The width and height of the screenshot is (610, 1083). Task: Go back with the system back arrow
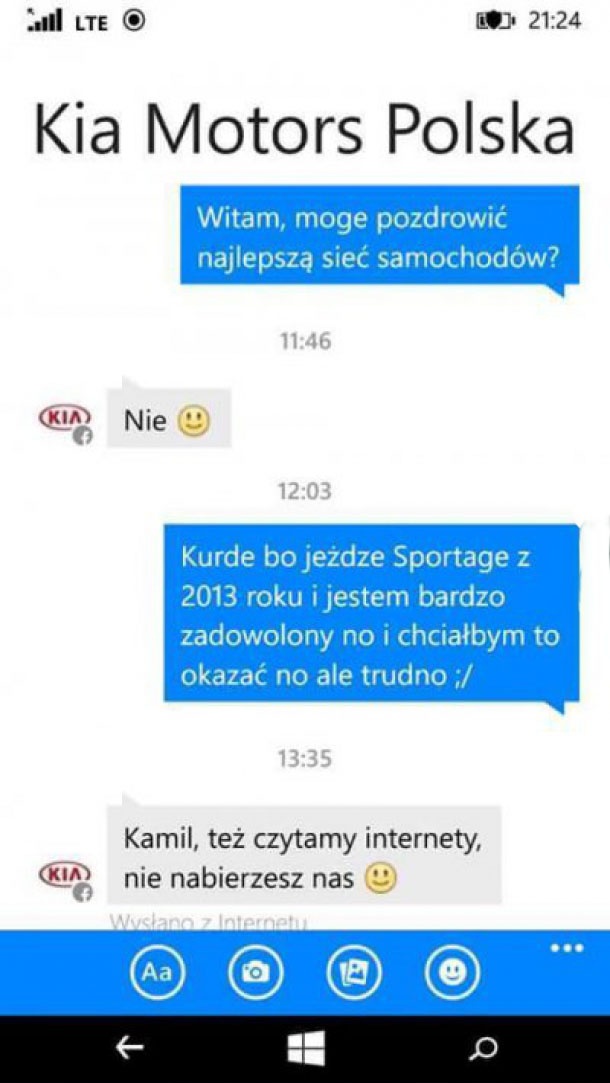click(129, 1049)
